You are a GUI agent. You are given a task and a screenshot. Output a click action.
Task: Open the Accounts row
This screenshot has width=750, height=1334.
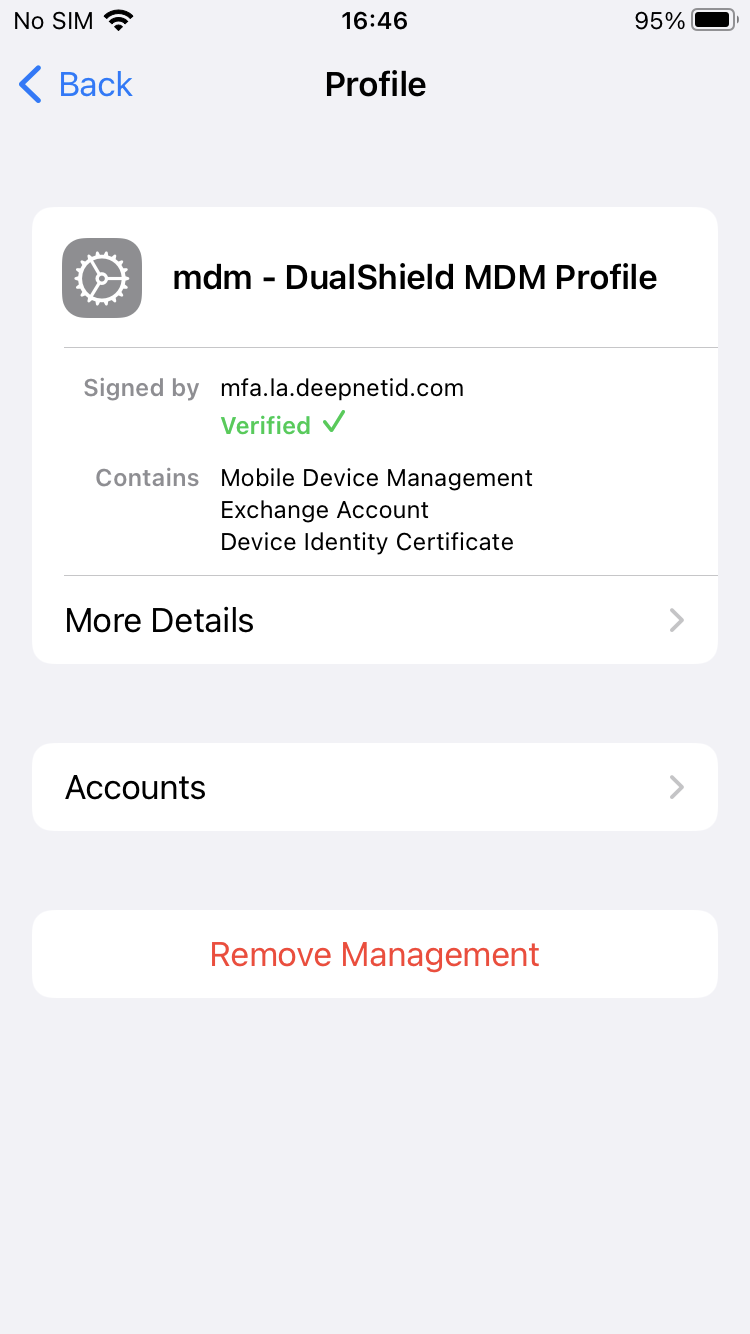(375, 787)
